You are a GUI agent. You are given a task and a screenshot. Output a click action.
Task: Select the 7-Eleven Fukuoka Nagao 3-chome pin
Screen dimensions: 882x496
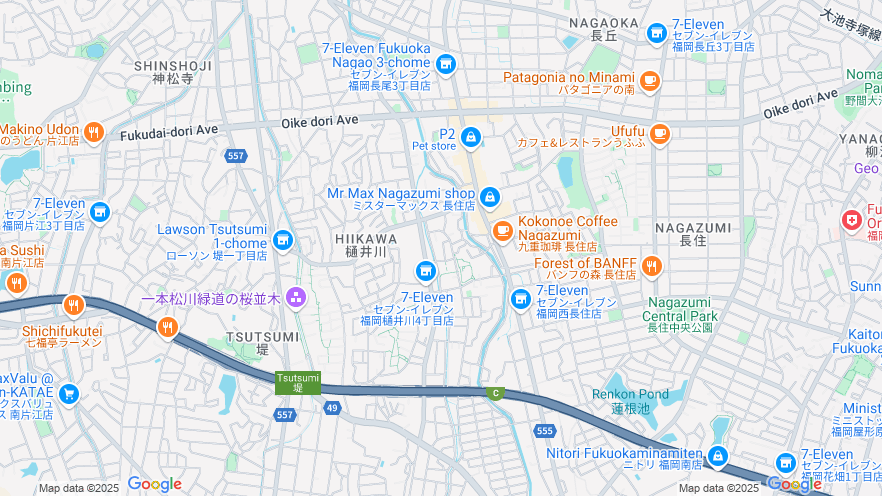(446, 65)
